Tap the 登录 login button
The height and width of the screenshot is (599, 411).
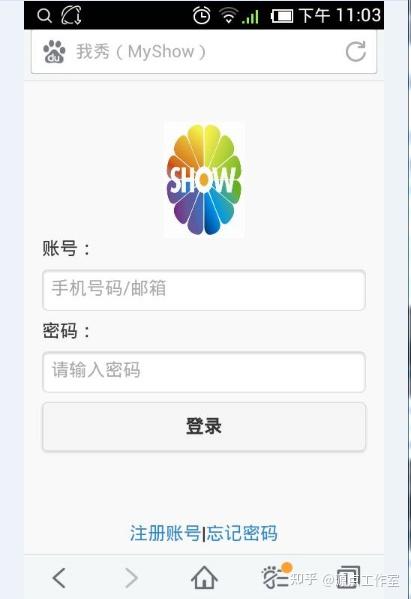[204, 426]
